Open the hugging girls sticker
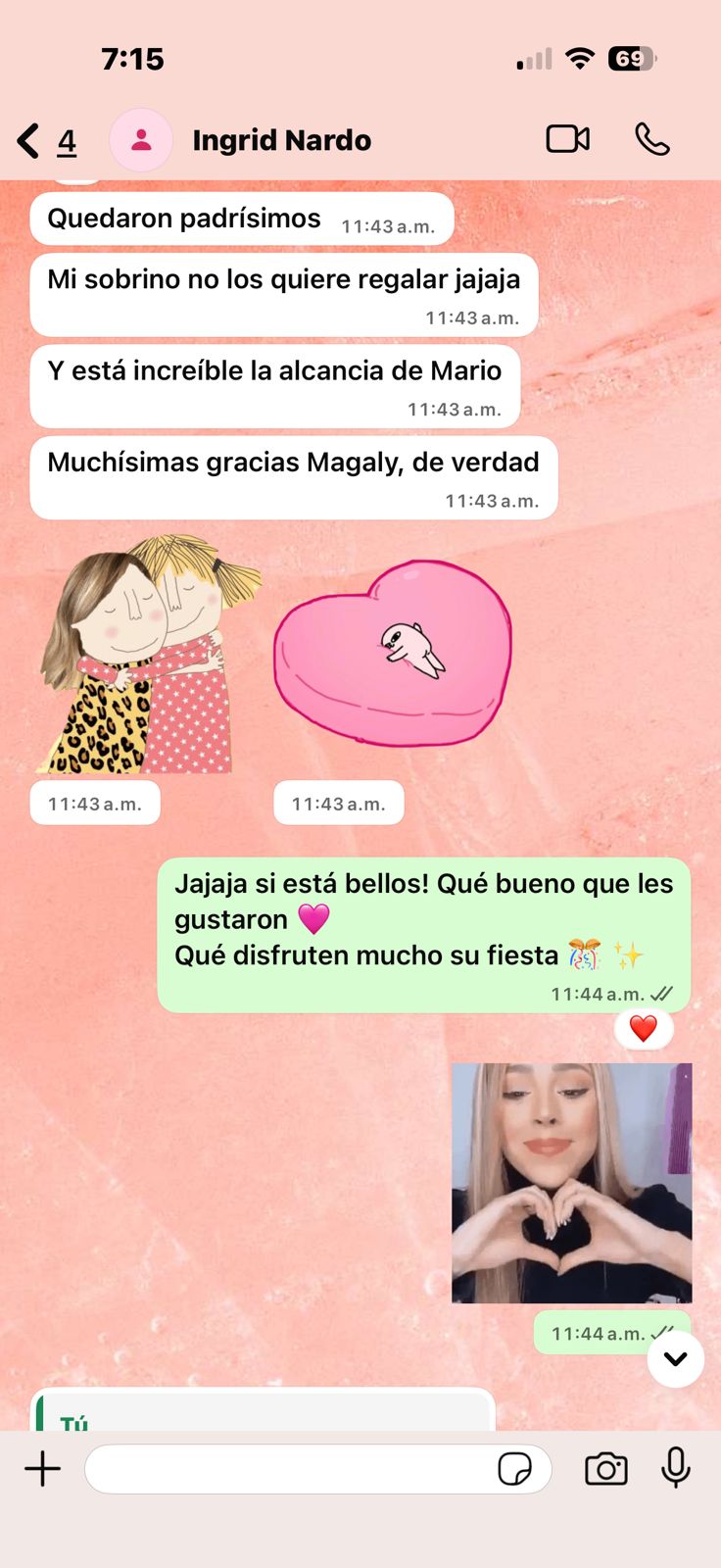Screen dimensions: 721x1568 click(146, 654)
